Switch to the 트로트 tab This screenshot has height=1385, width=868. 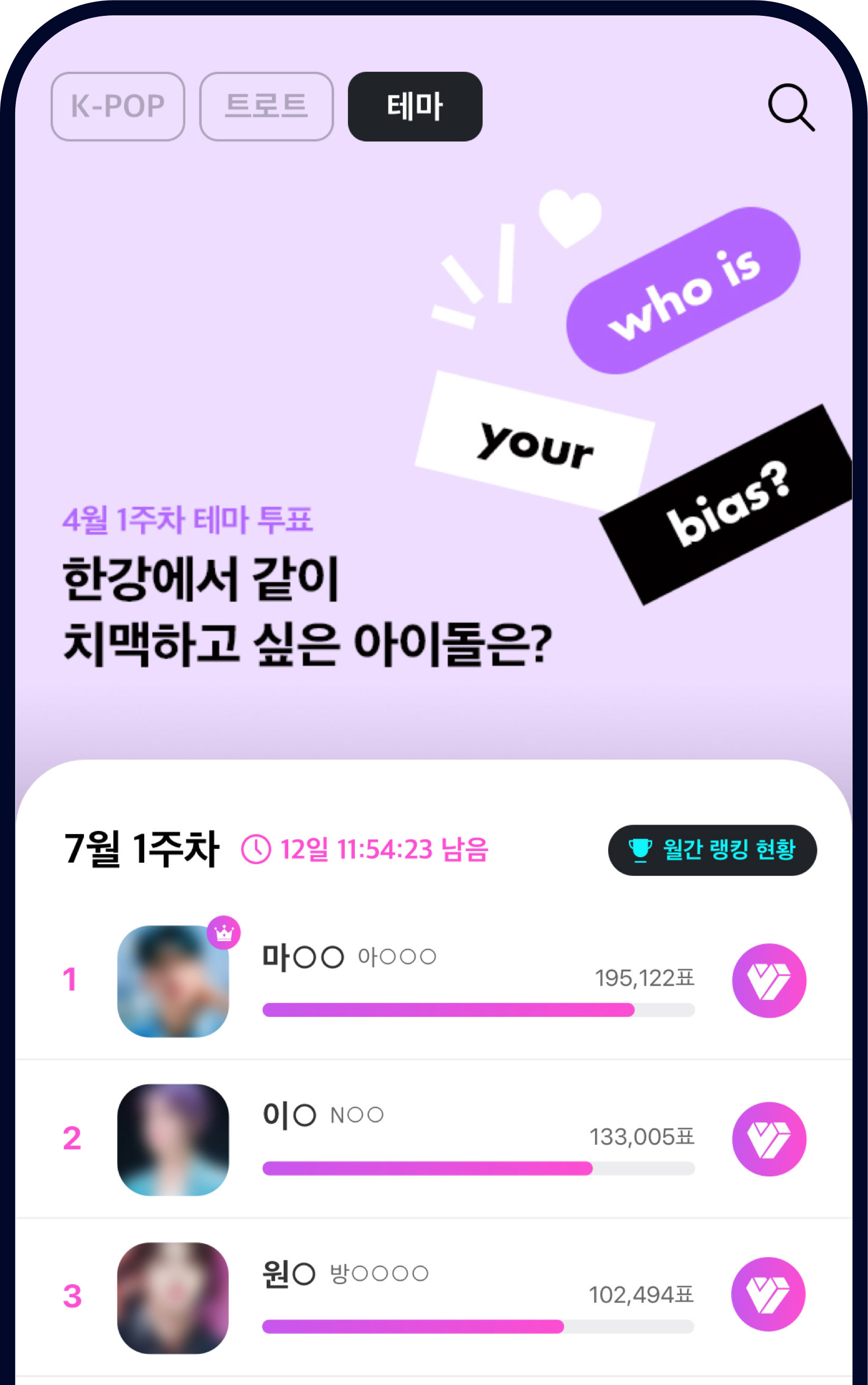[x=267, y=106]
